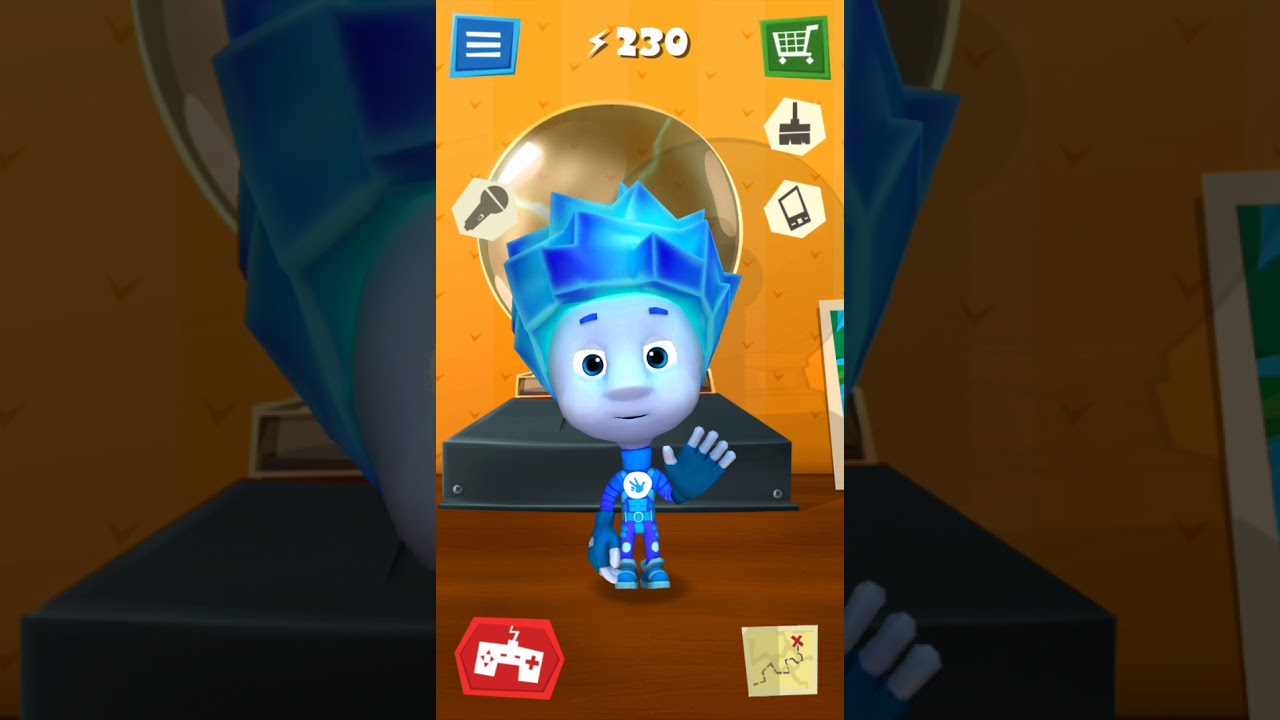The image size is (1280, 720).
Task: Open the treasure map
Action: [x=780, y=660]
